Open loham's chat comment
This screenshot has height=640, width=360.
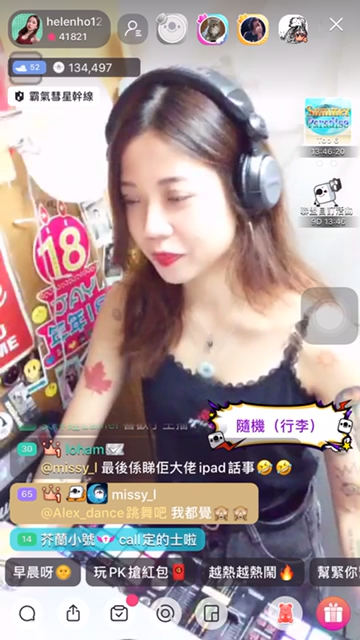(x=155, y=459)
